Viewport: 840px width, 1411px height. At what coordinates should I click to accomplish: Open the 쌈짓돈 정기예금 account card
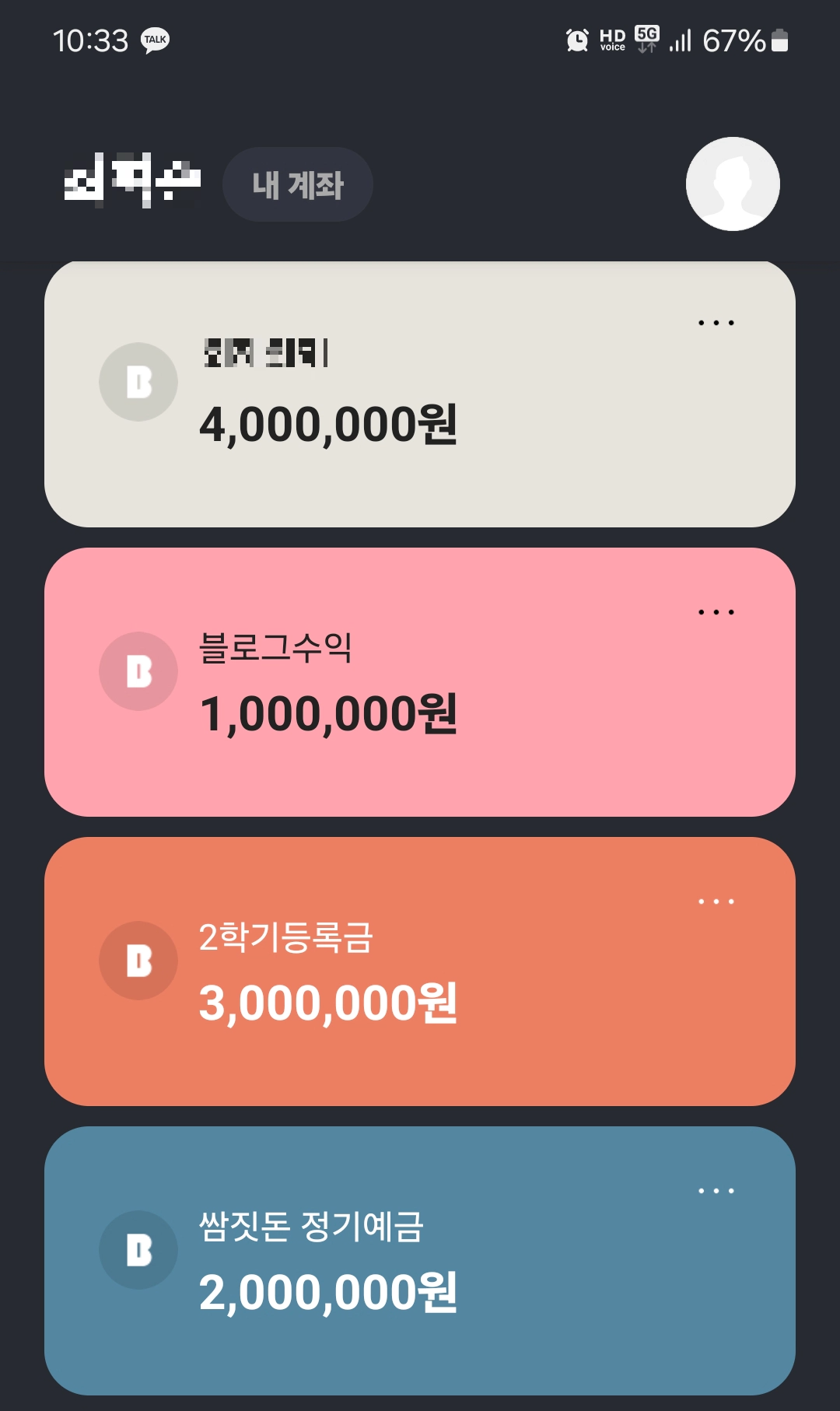point(420,1255)
